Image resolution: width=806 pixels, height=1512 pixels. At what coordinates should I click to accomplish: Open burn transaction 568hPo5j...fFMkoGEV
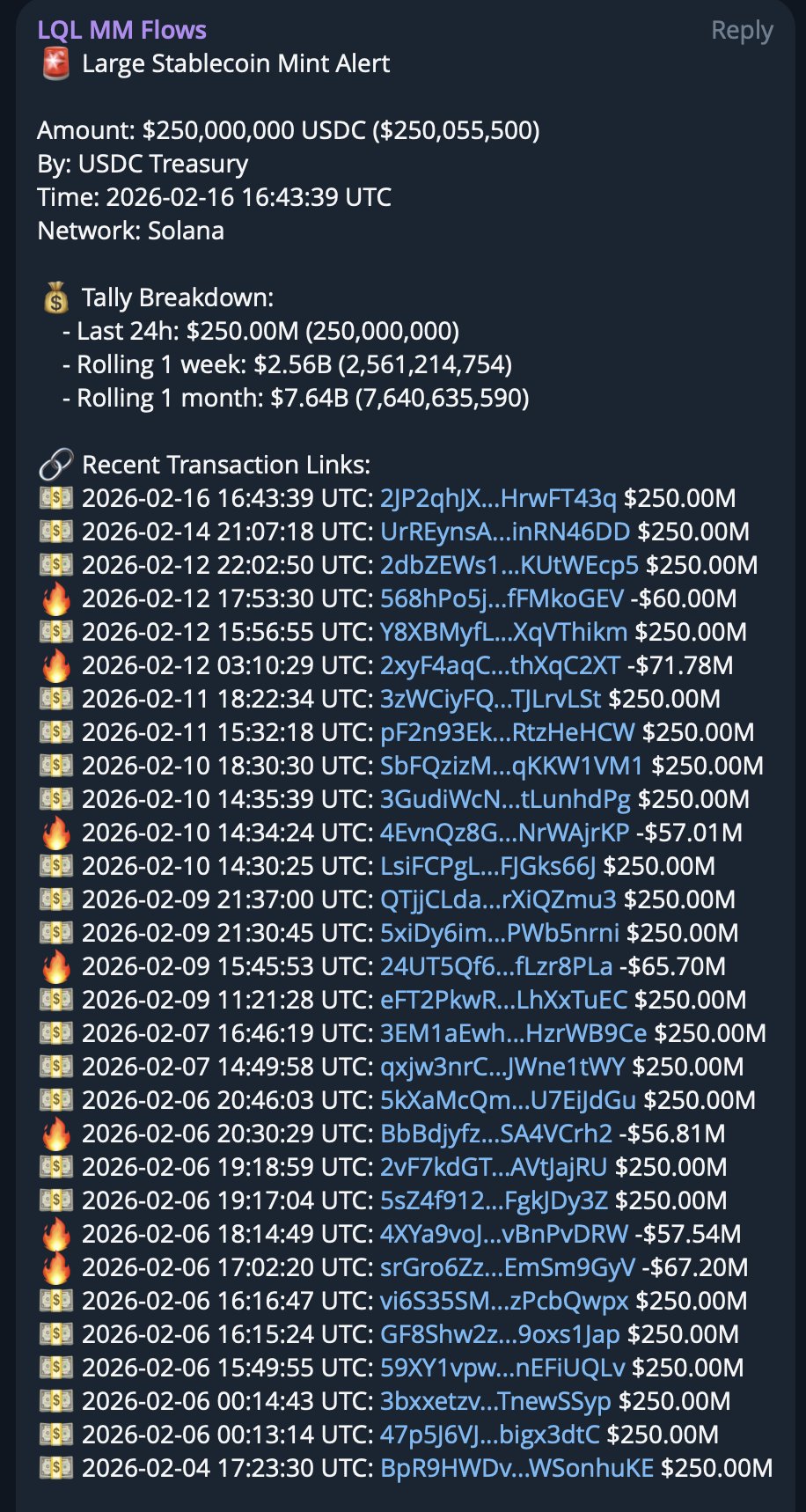point(502,598)
